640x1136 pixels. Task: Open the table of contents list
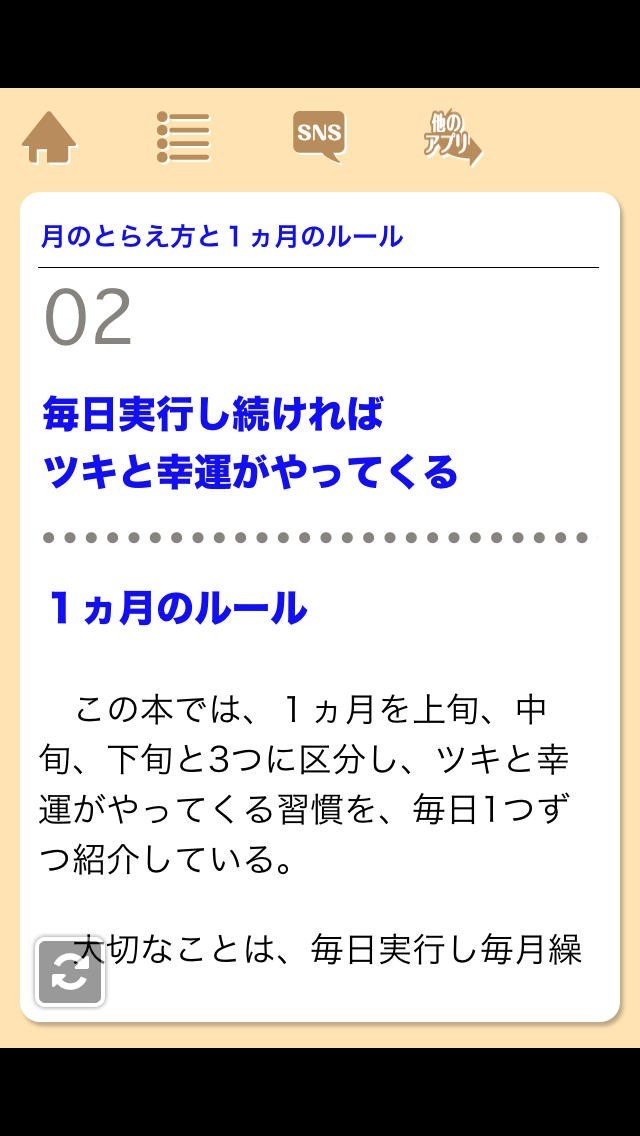184,137
